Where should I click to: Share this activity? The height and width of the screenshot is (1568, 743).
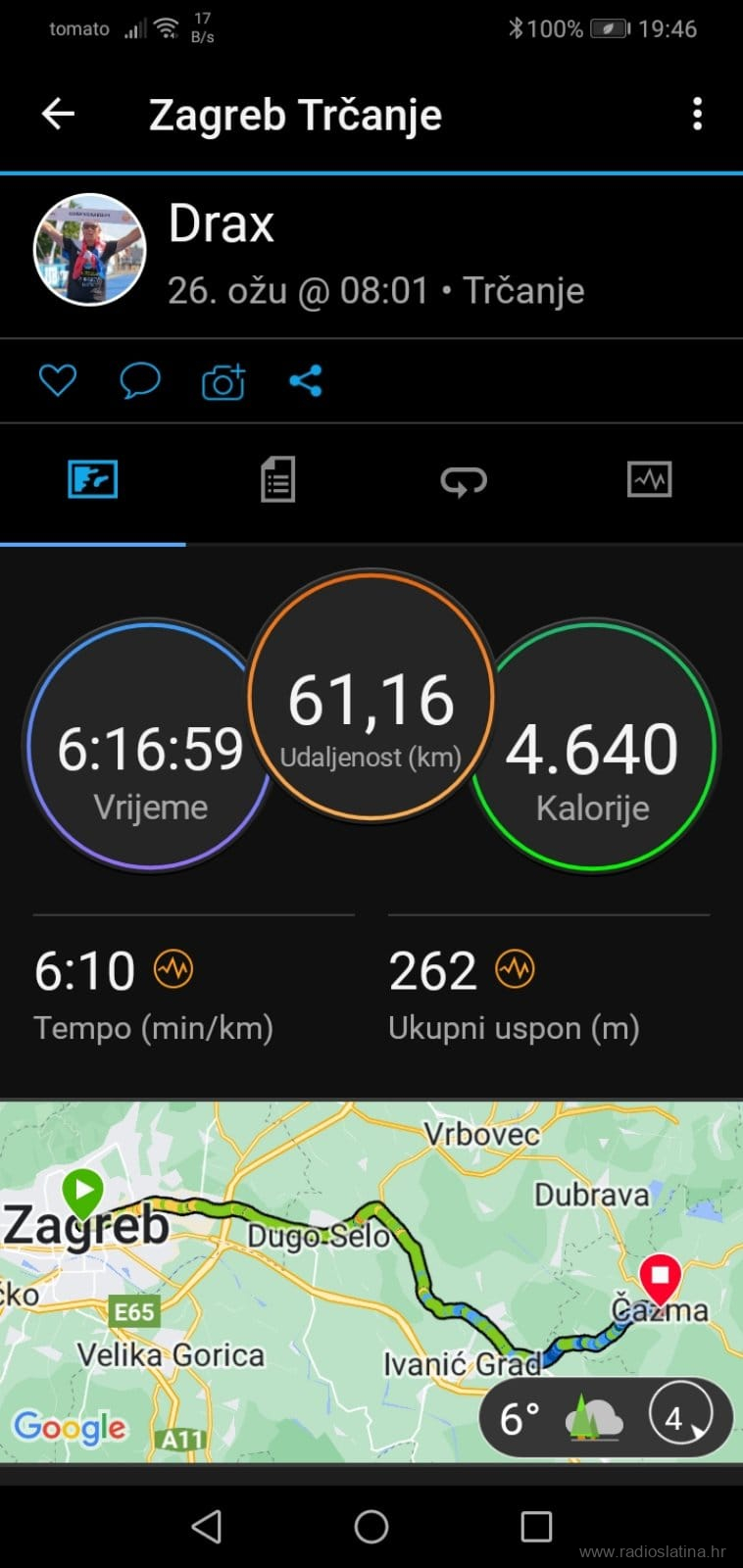306,380
